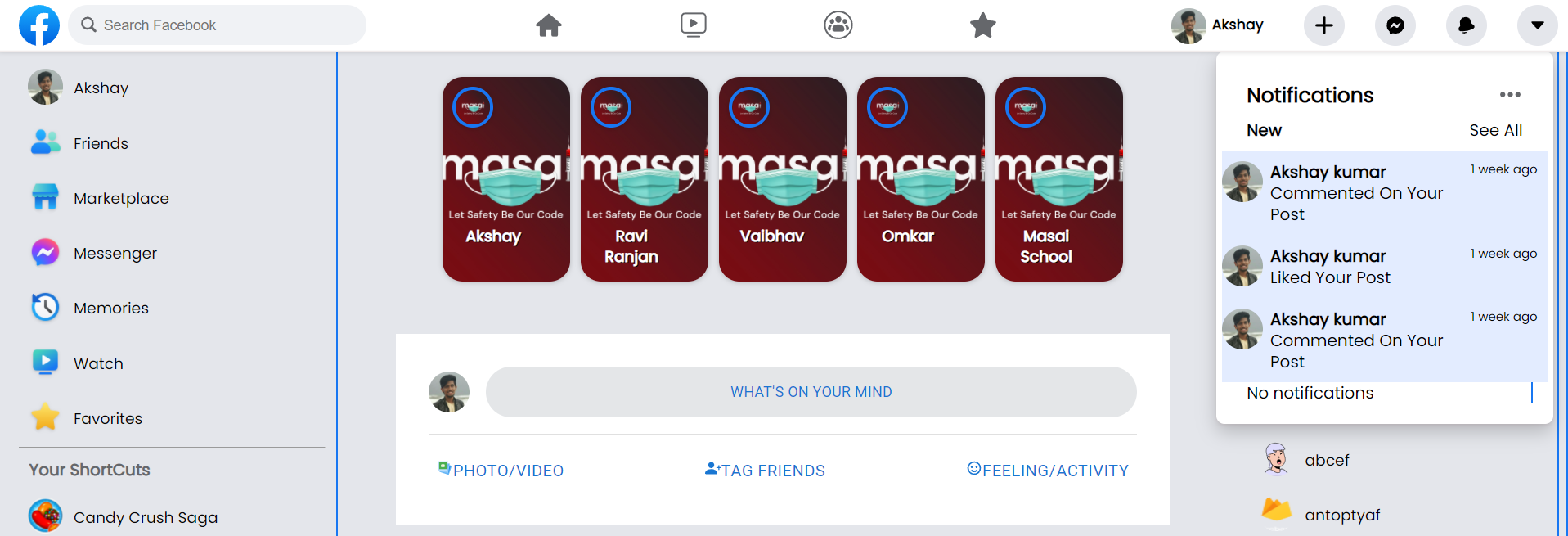Screen dimensions: 1568x536
Task: Toggle the notifications bell
Action: tap(1466, 25)
